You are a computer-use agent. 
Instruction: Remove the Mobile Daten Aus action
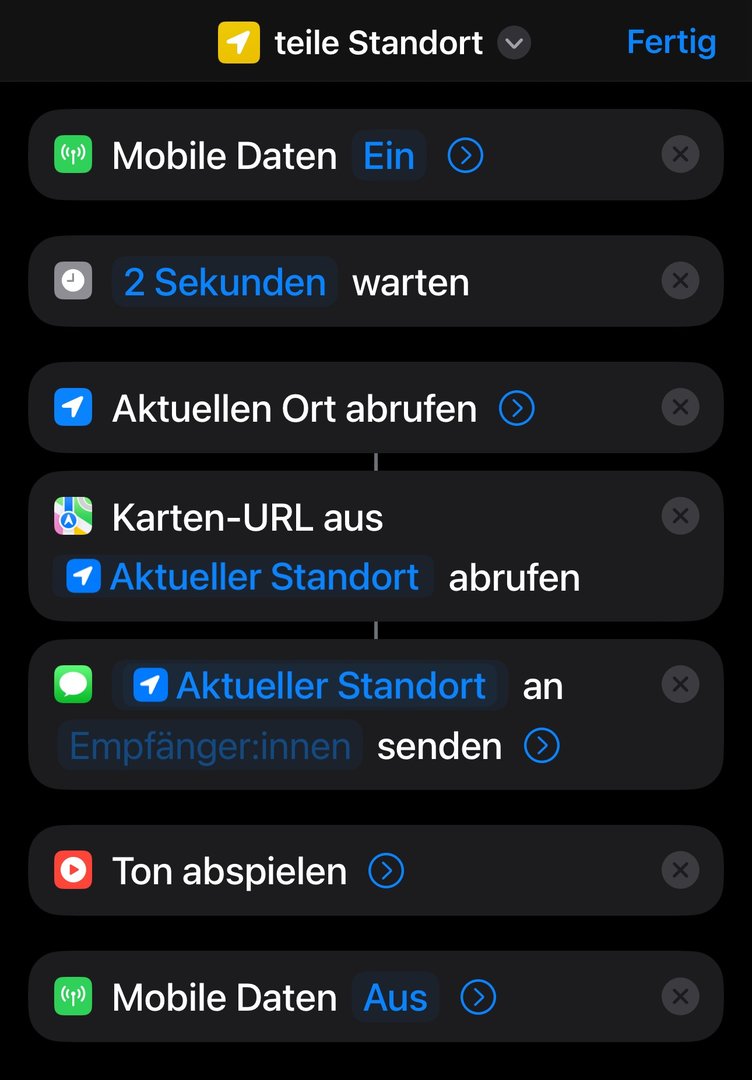tap(680, 996)
